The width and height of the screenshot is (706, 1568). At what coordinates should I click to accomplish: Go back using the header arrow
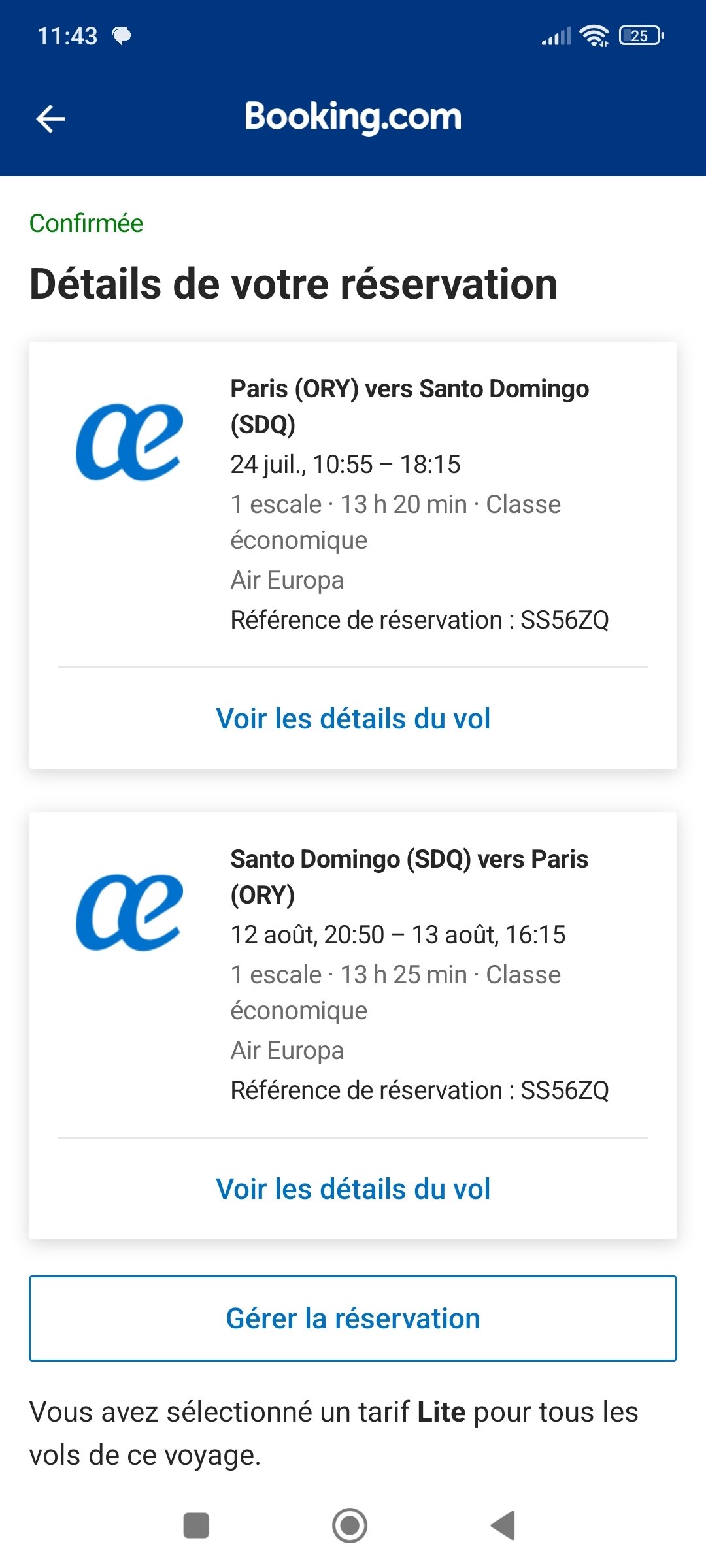point(50,119)
